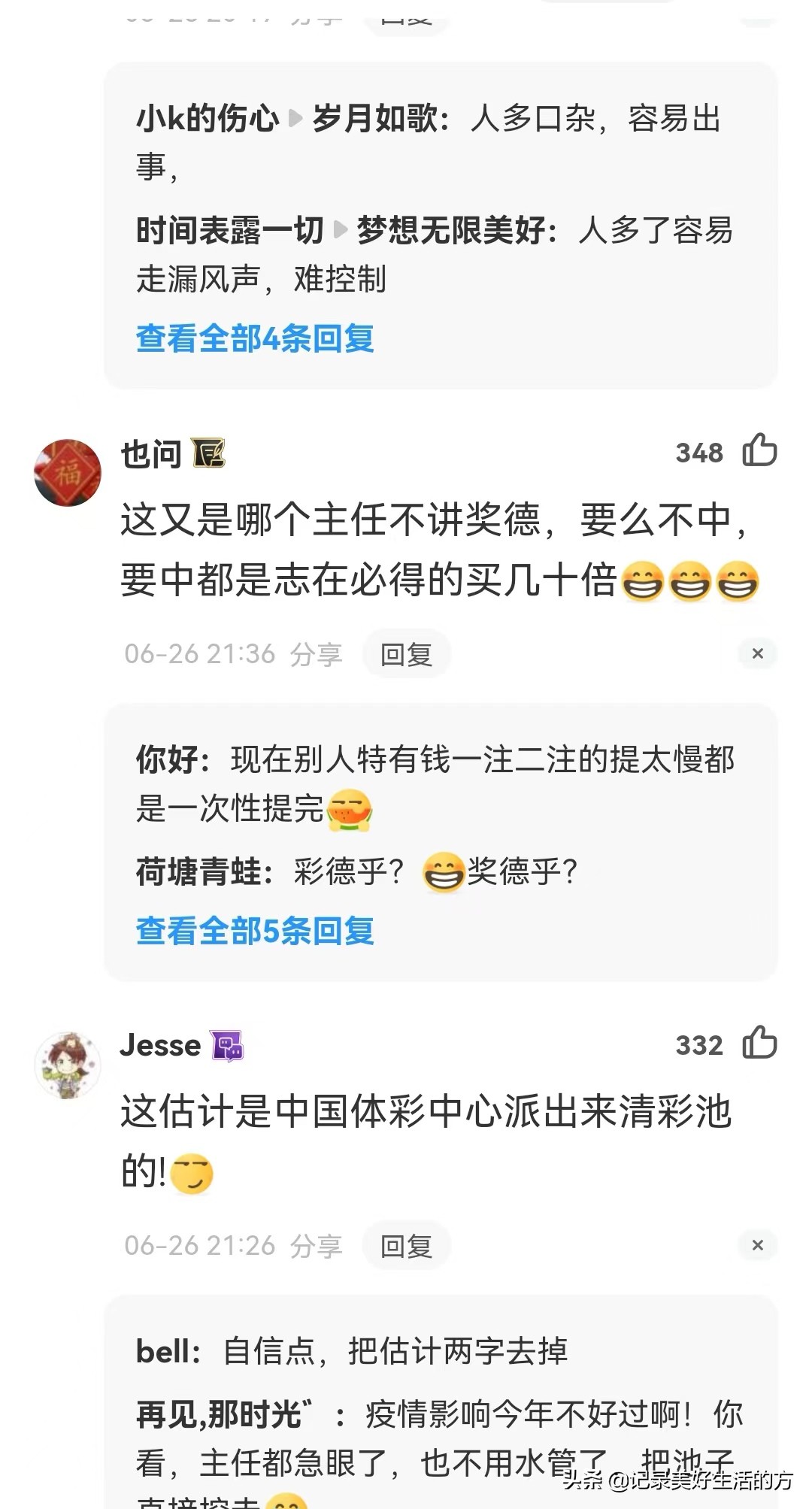This screenshot has height=1509, width=812.
Task: Dismiss Jesse's comment with the × button
Action: [756, 1246]
